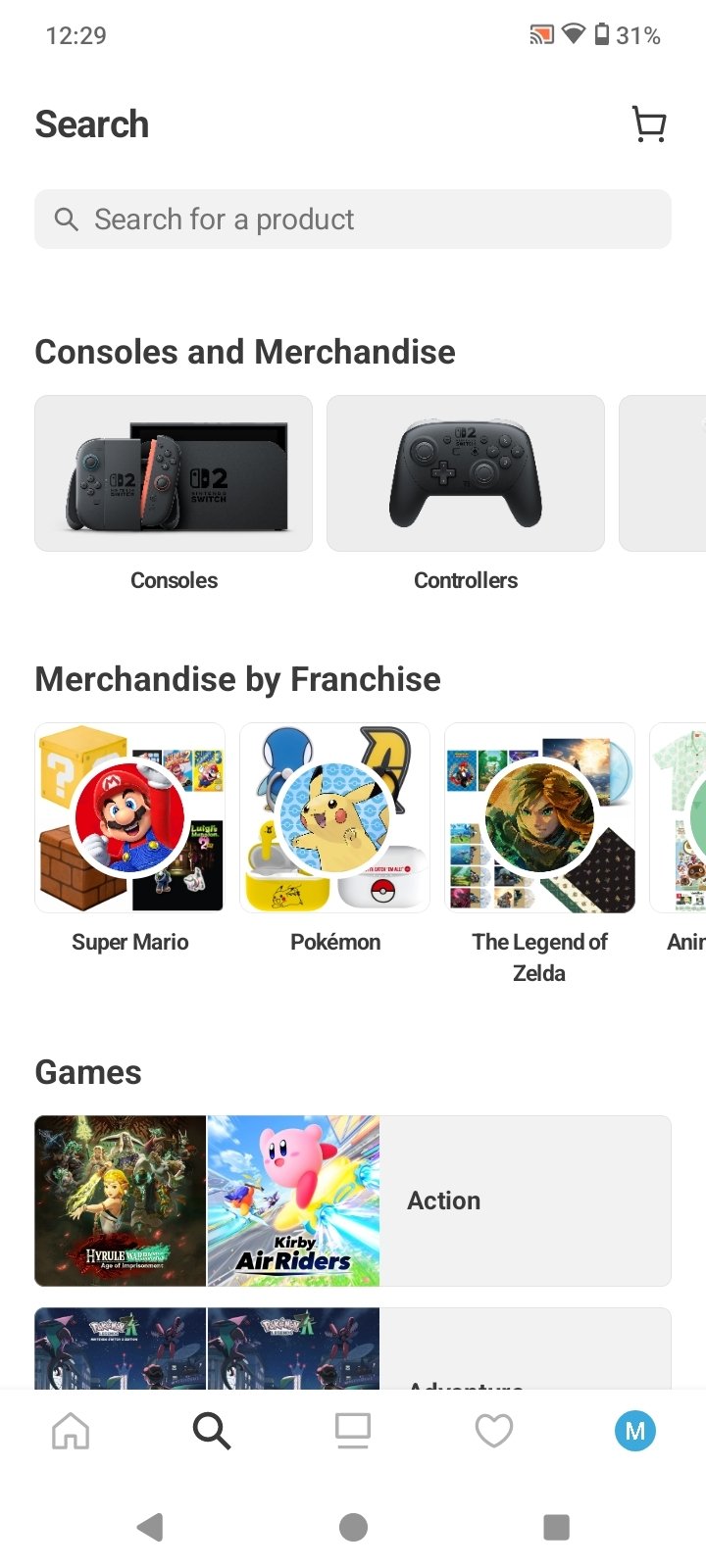Browse Action games

(x=353, y=1200)
